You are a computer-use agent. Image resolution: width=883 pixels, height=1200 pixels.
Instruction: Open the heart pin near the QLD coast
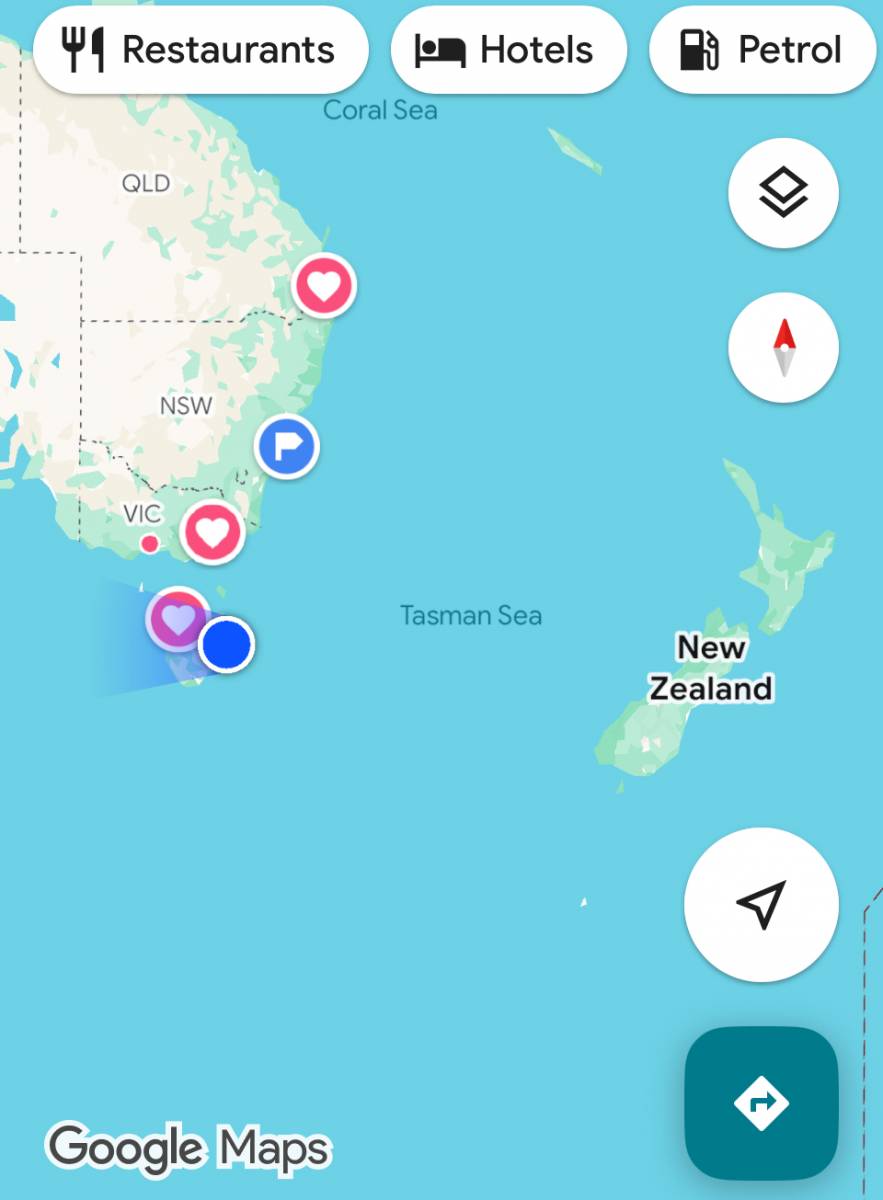tap(324, 286)
